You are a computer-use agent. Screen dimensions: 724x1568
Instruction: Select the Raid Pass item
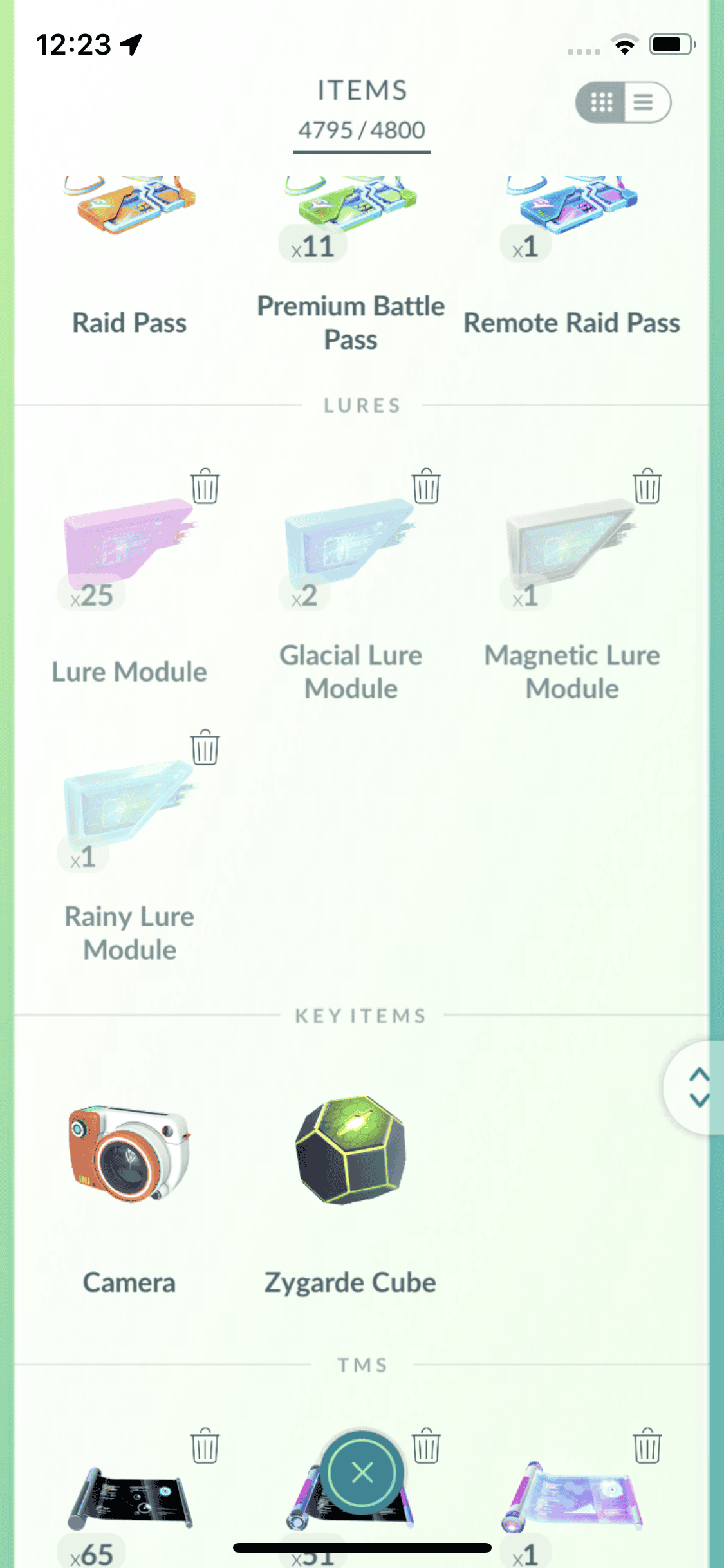point(129,212)
